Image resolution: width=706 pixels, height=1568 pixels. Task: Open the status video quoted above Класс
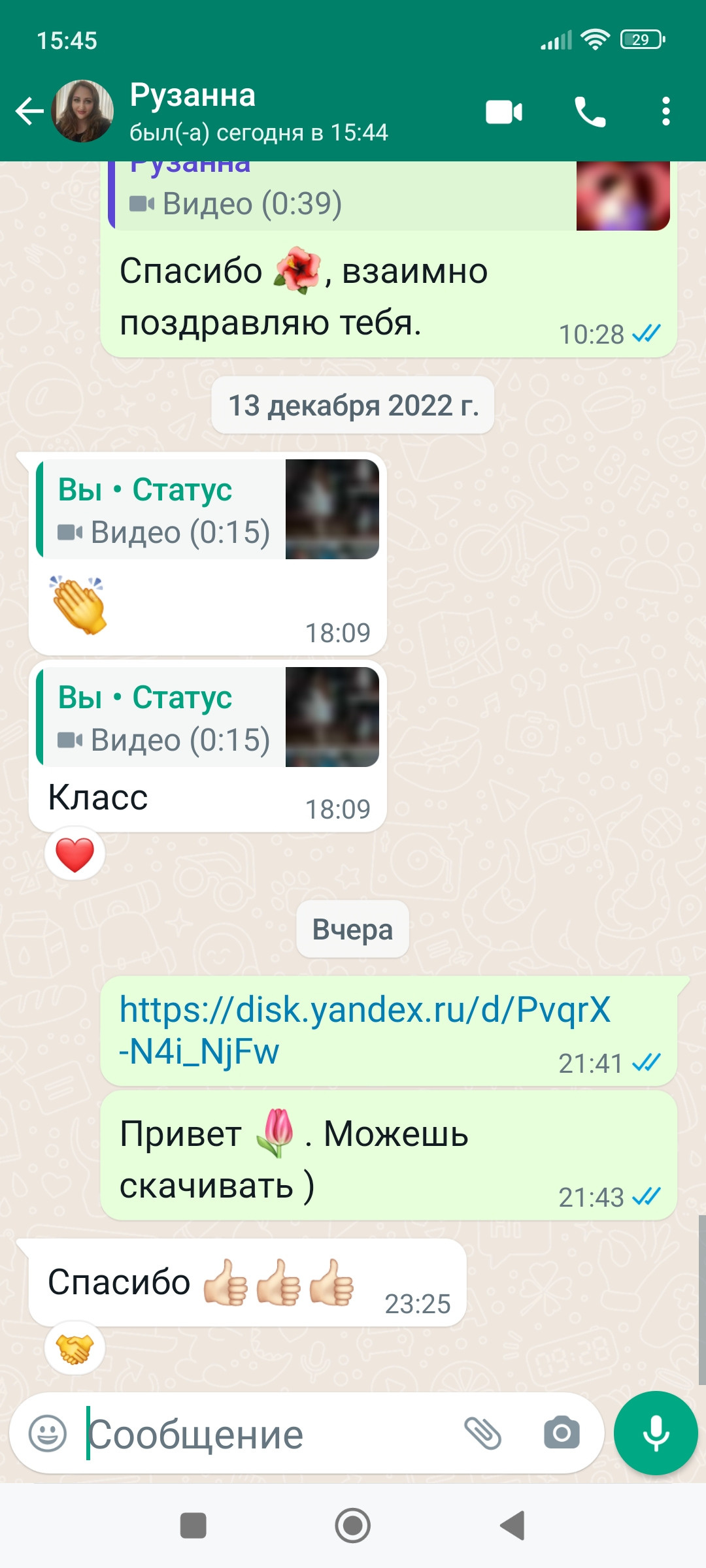207,717
